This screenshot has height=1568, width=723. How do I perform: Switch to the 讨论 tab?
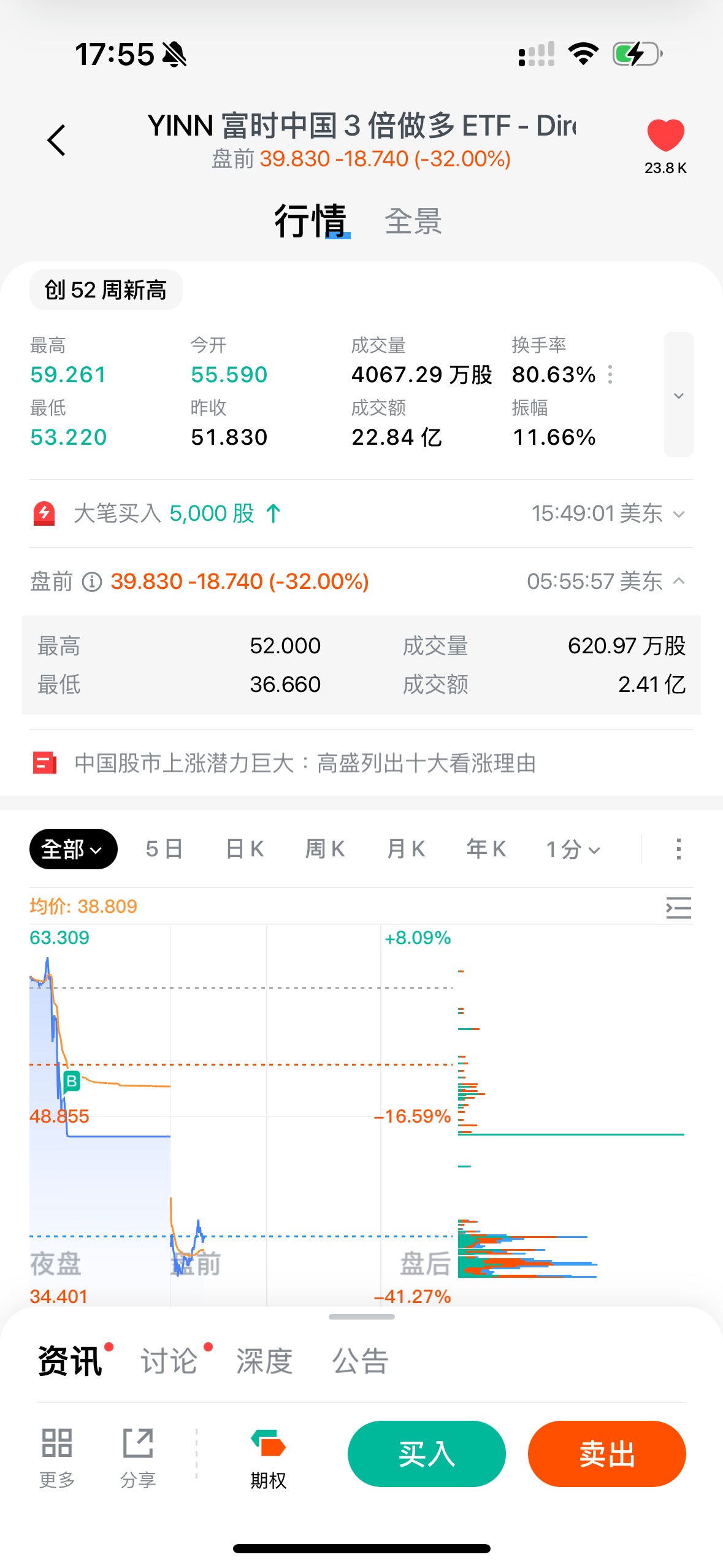(169, 1361)
